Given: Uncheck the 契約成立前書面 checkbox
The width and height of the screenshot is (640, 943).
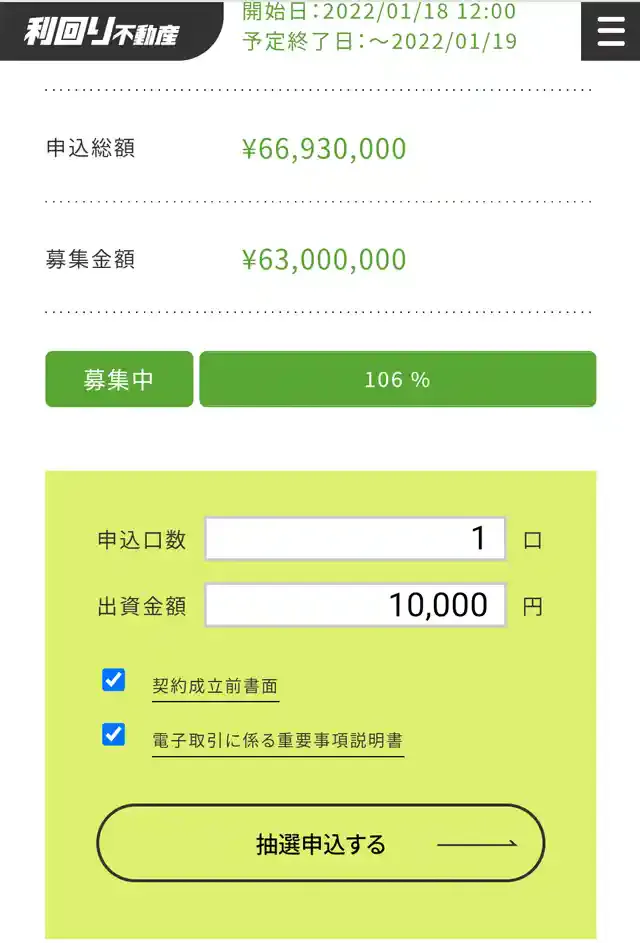Looking at the screenshot, I should coord(114,681).
